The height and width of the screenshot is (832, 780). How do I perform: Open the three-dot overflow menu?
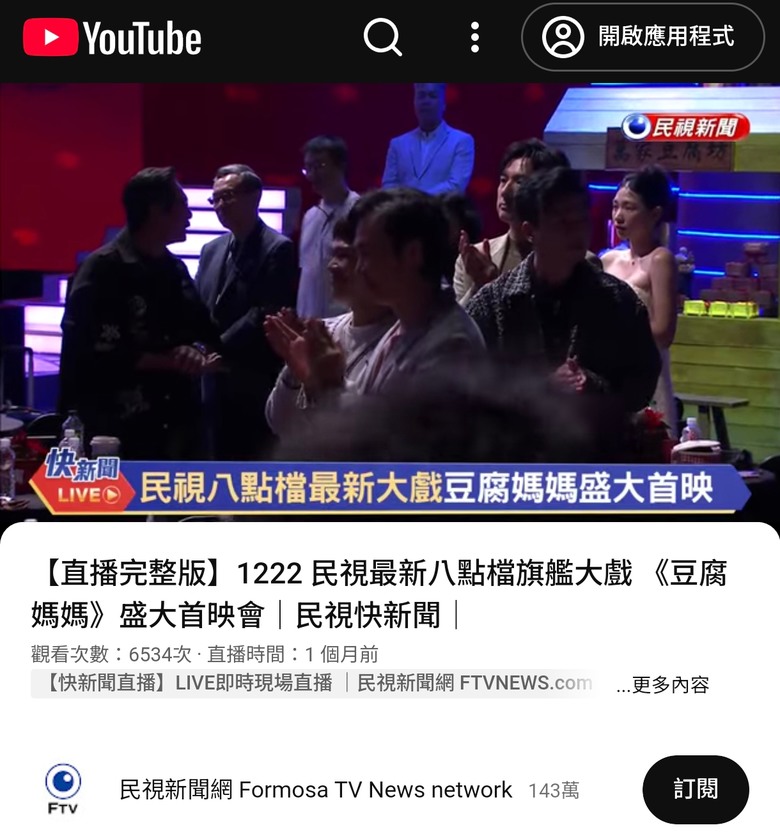tap(474, 38)
